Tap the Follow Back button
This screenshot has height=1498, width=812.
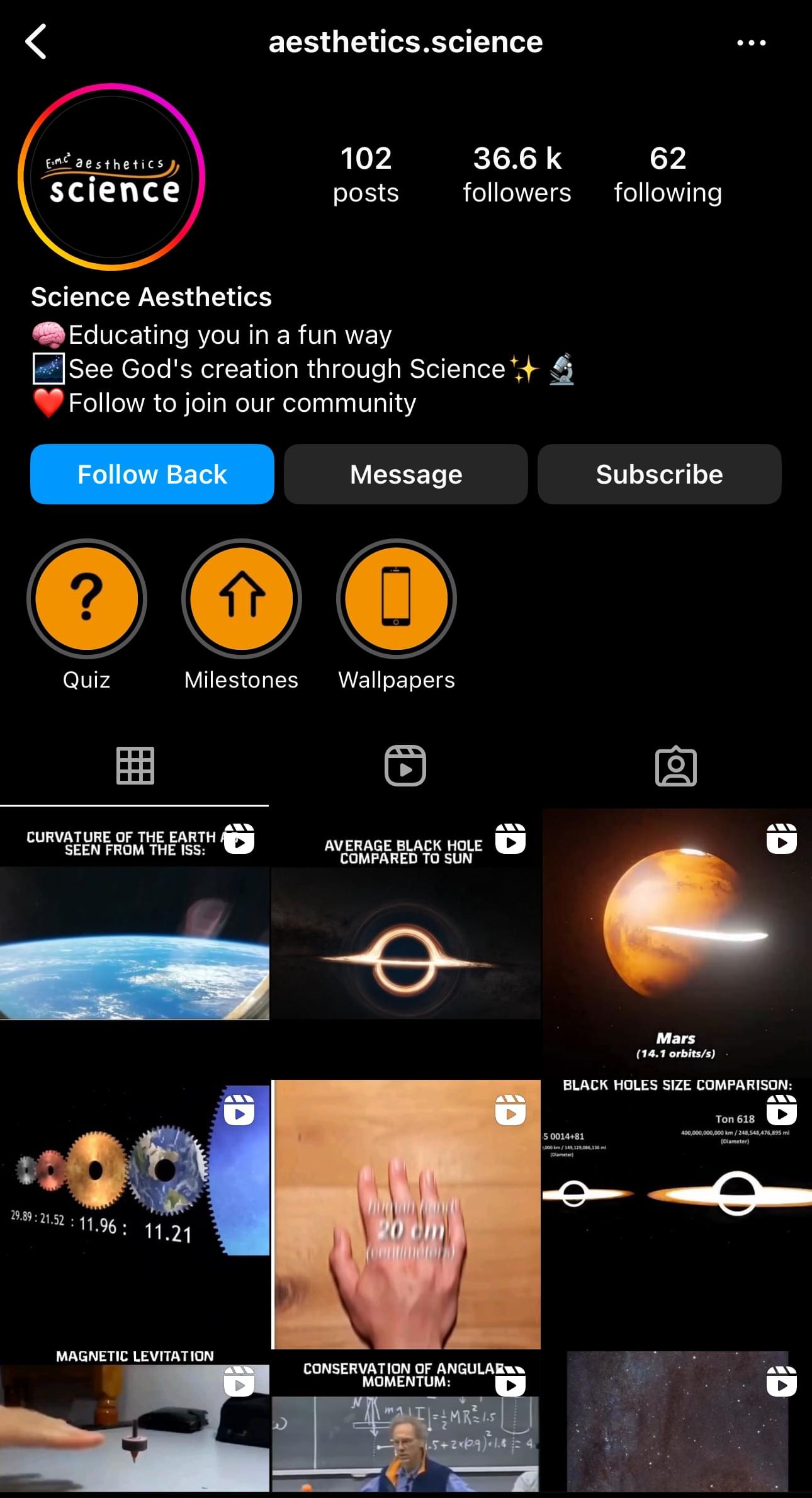(152, 474)
